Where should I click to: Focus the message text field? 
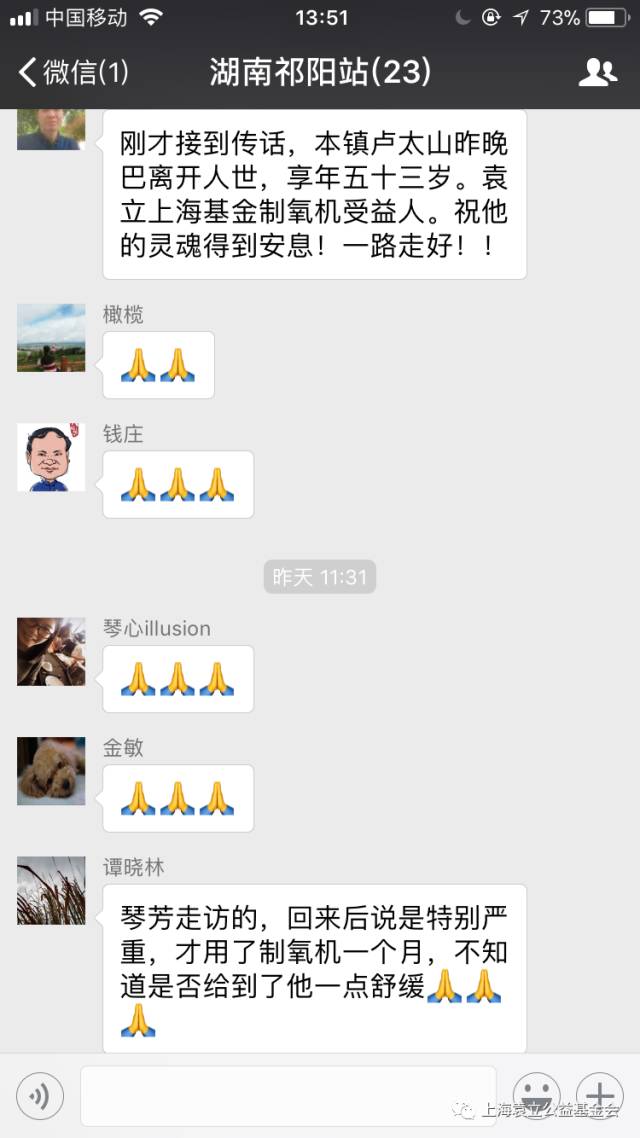point(288,1097)
